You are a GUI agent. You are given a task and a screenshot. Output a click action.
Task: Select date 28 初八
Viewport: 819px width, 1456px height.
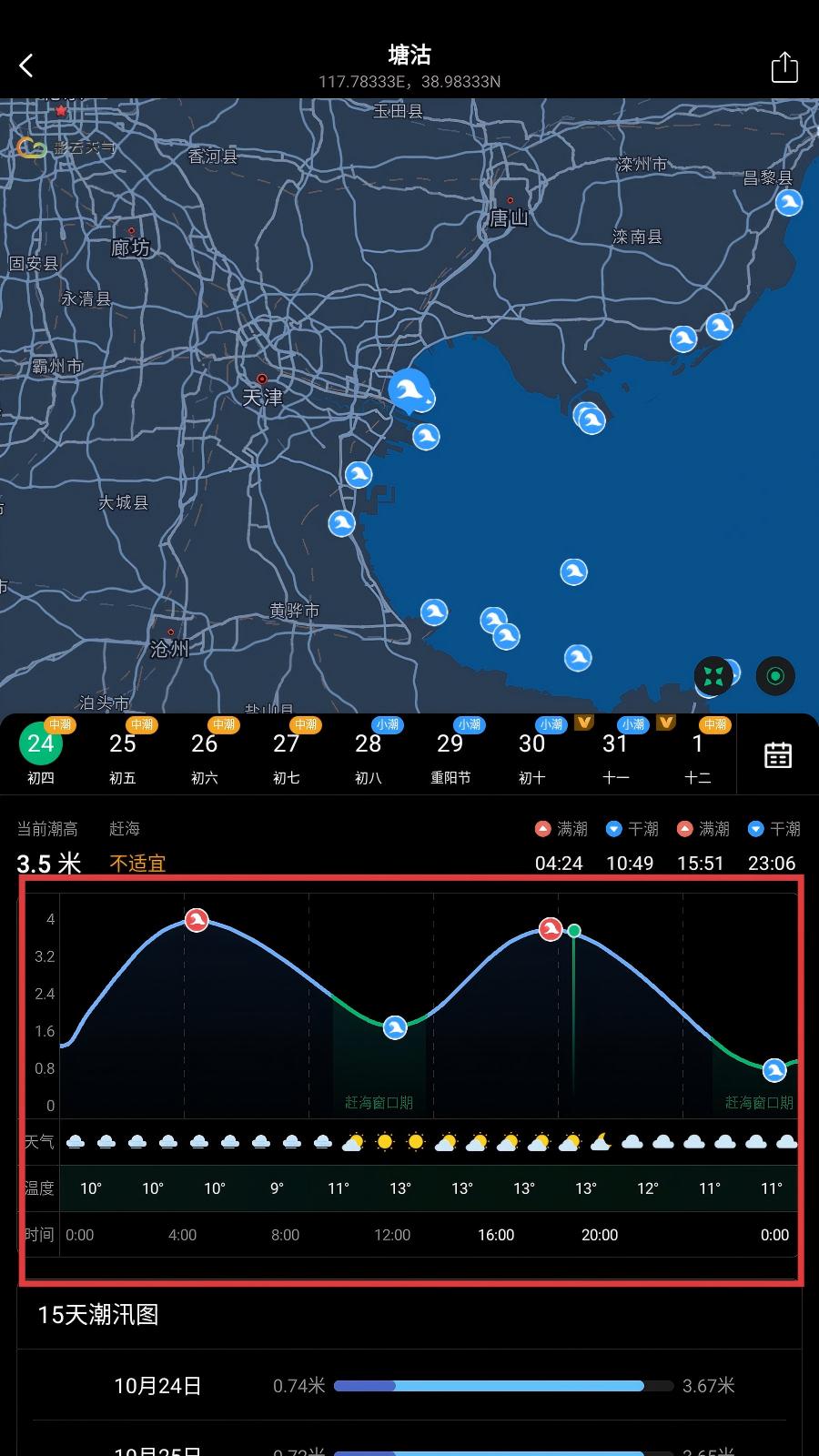tap(369, 755)
